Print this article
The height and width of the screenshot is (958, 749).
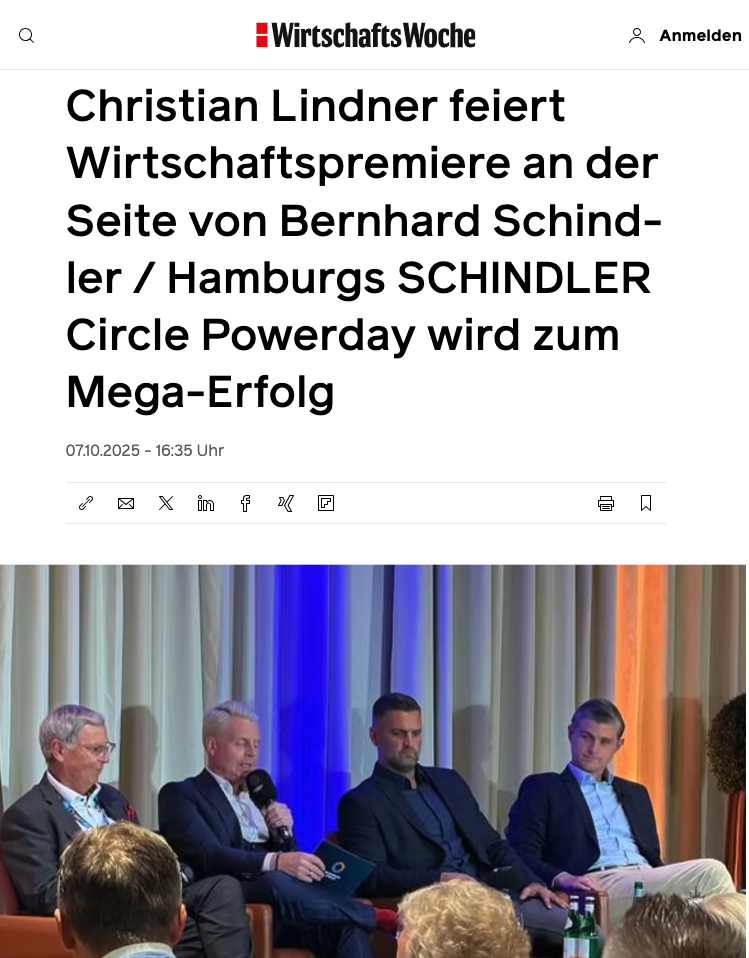[605, 503]
